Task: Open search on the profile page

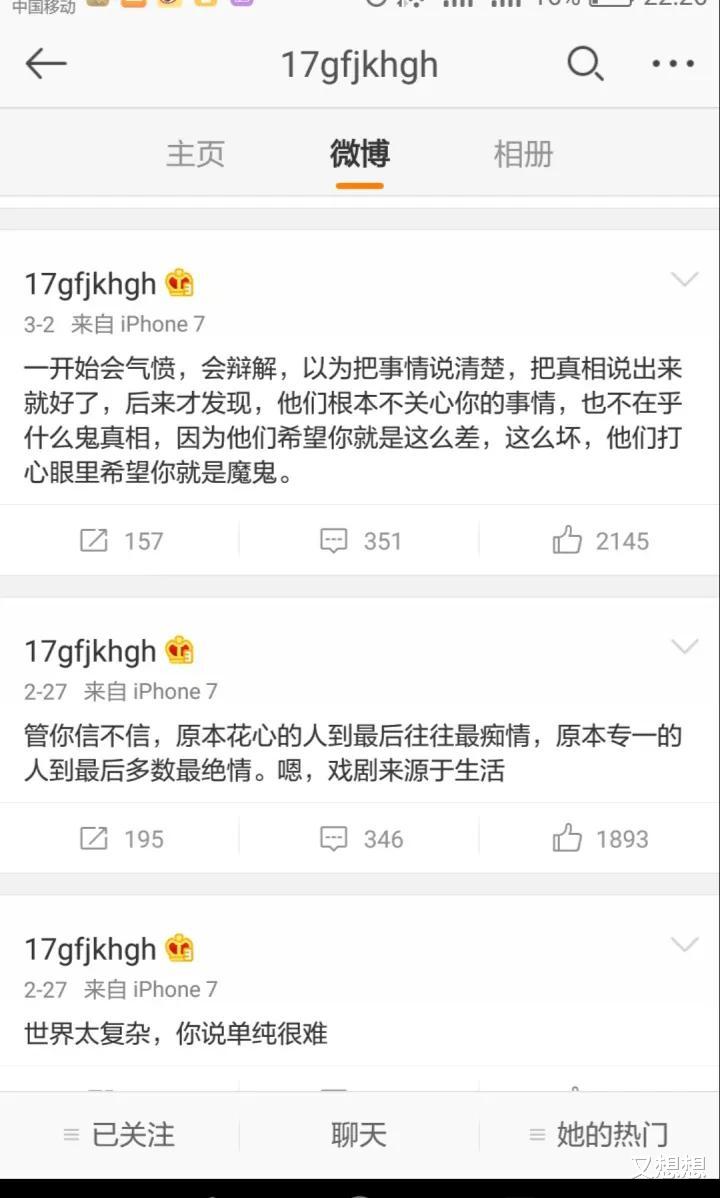Action: [585, 63]
